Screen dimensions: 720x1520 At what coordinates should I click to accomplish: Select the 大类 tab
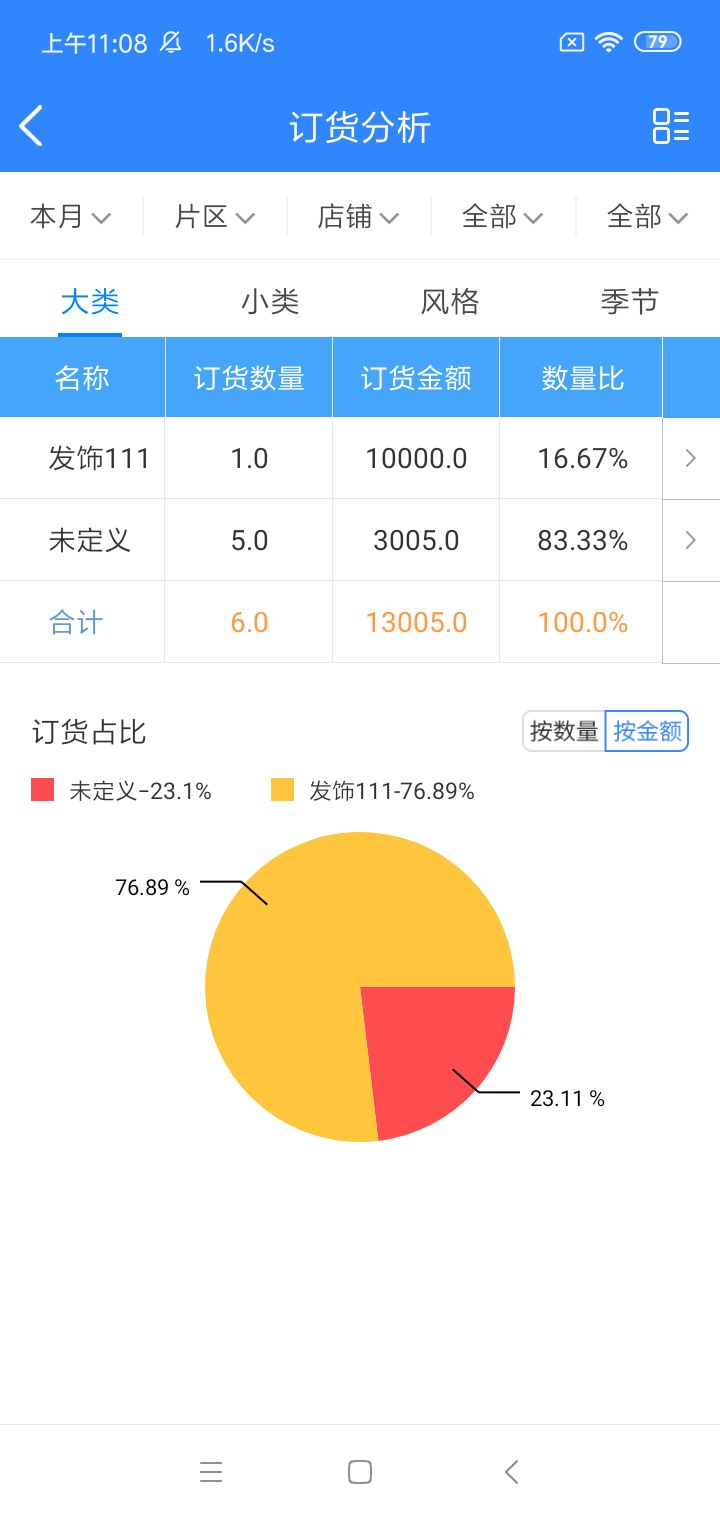tap(90, 302)
